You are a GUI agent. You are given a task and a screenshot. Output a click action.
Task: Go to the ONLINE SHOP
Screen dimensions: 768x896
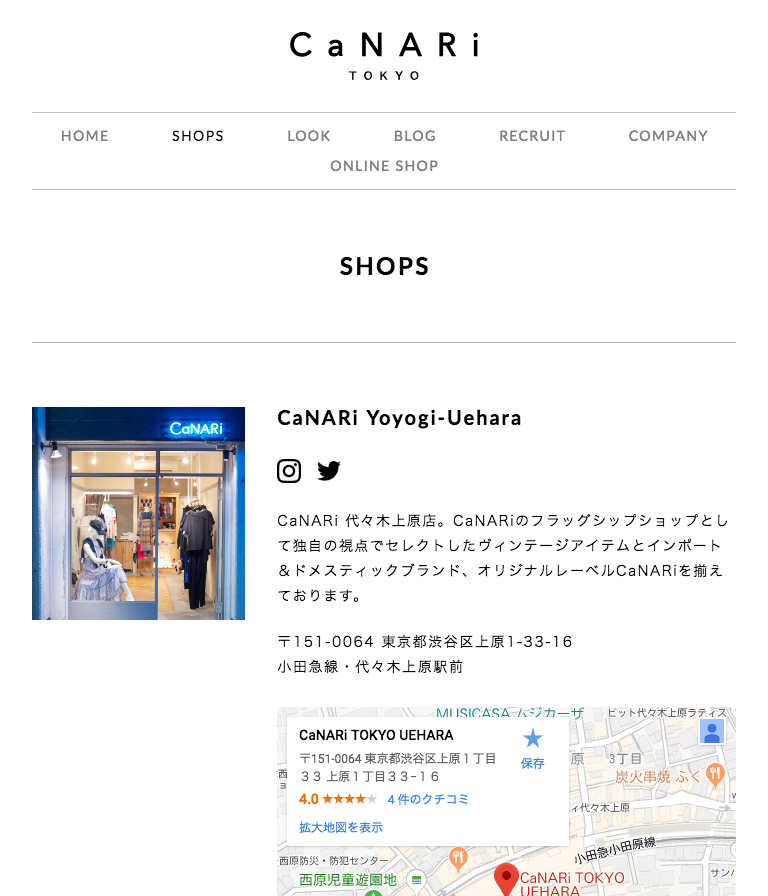tap(384, 166)
